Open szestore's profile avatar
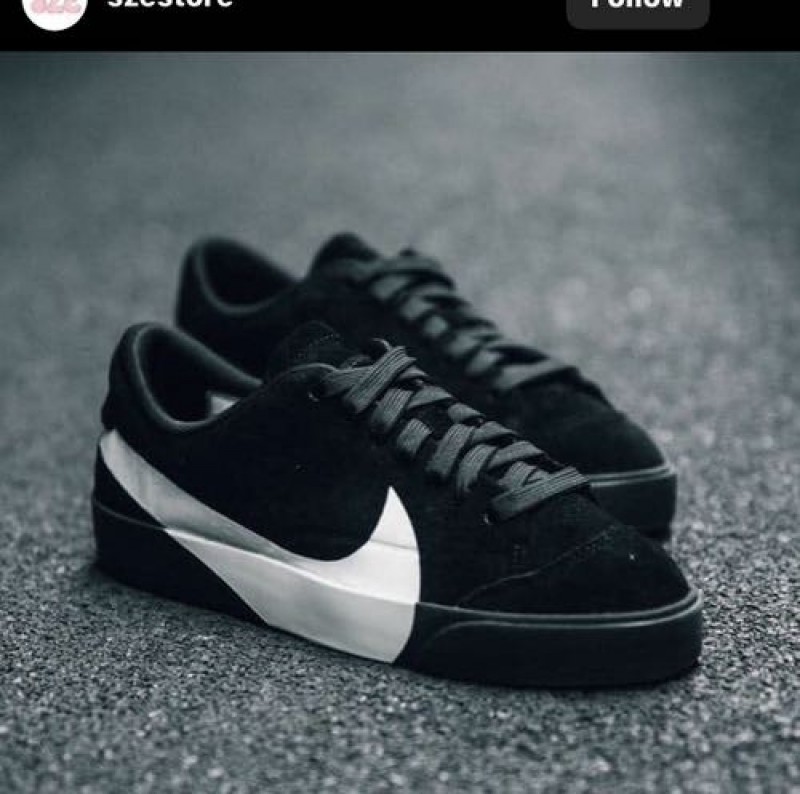The height and width of the screenshot is (794, 800). pyautogui.click(x=54, y=10)
